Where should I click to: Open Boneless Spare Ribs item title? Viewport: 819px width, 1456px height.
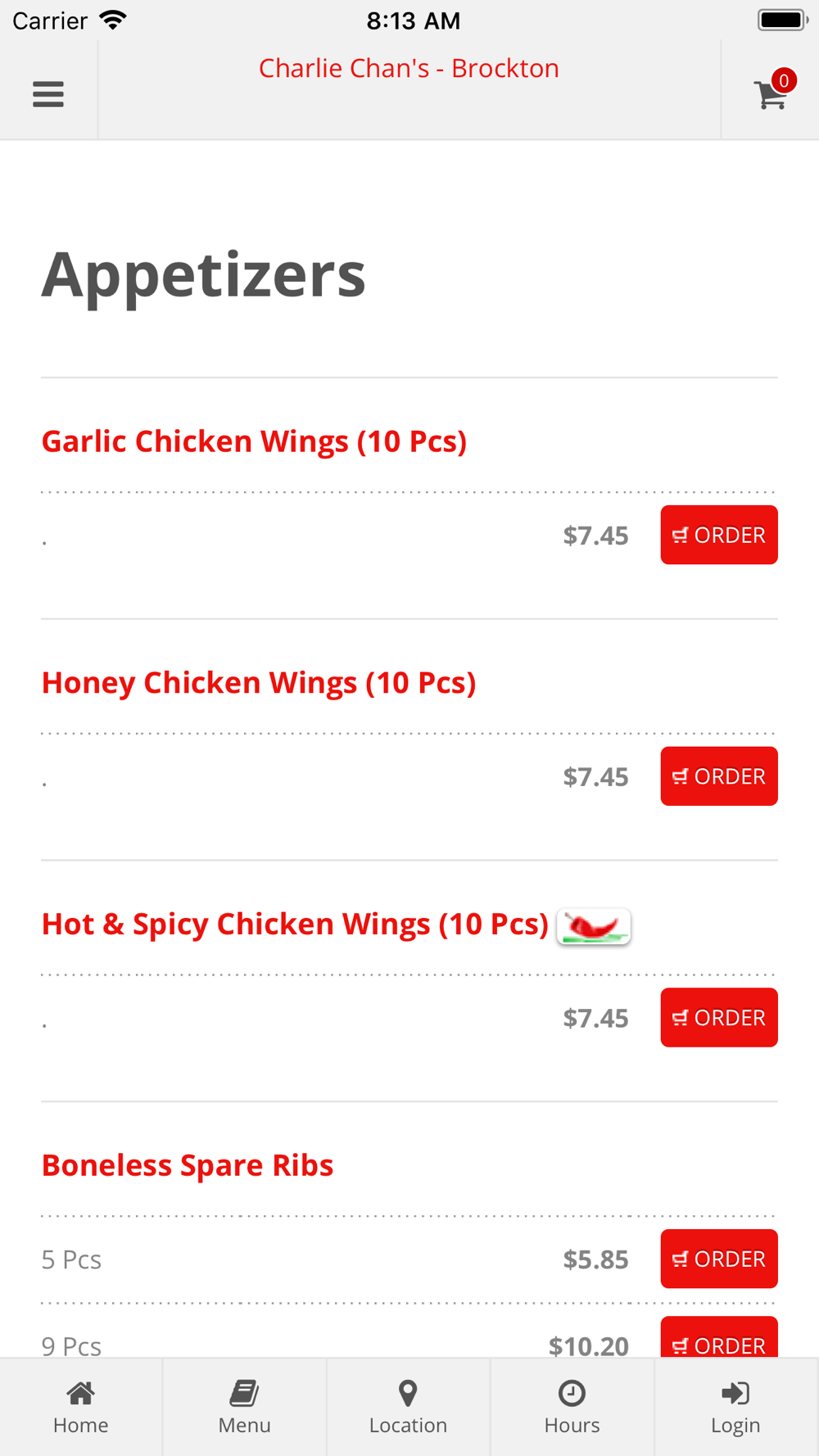point(188,1165)
